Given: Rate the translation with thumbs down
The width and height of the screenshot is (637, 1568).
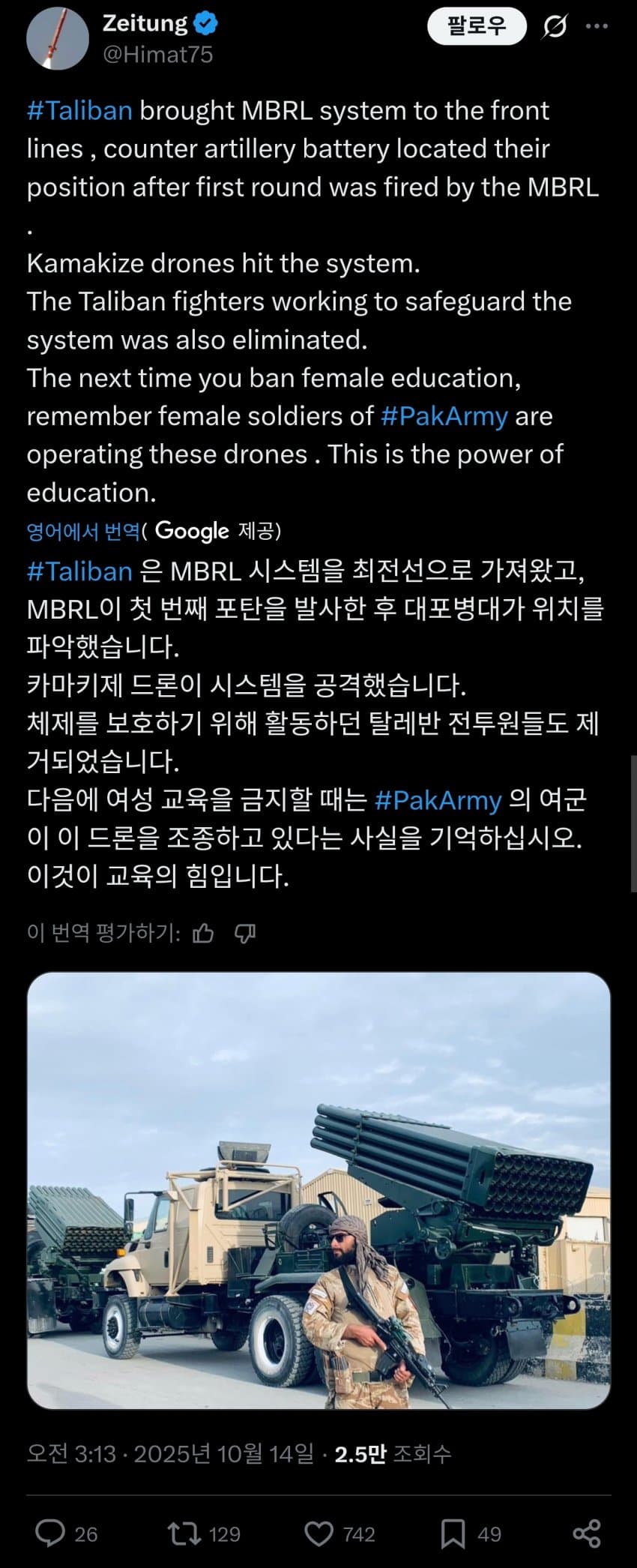Looking at the screenshot, I should 245,934.
